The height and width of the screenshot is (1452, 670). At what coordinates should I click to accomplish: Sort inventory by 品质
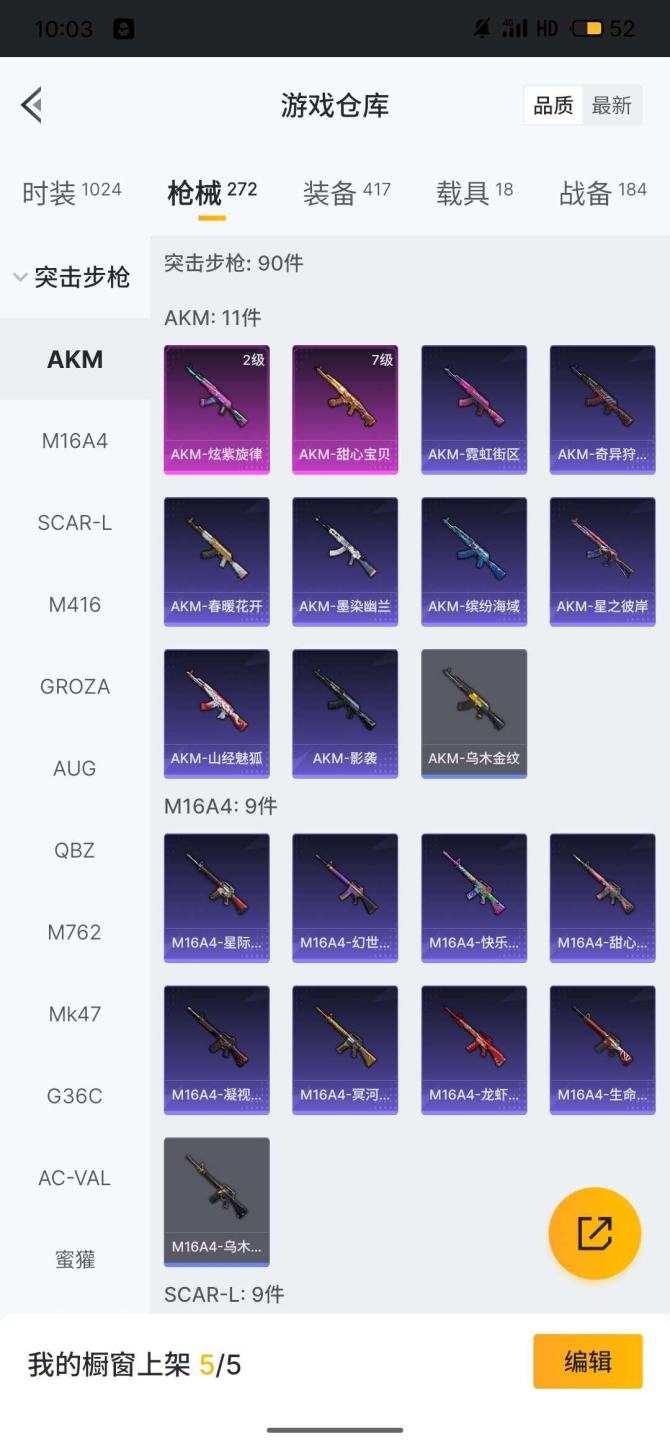[553, 105]
